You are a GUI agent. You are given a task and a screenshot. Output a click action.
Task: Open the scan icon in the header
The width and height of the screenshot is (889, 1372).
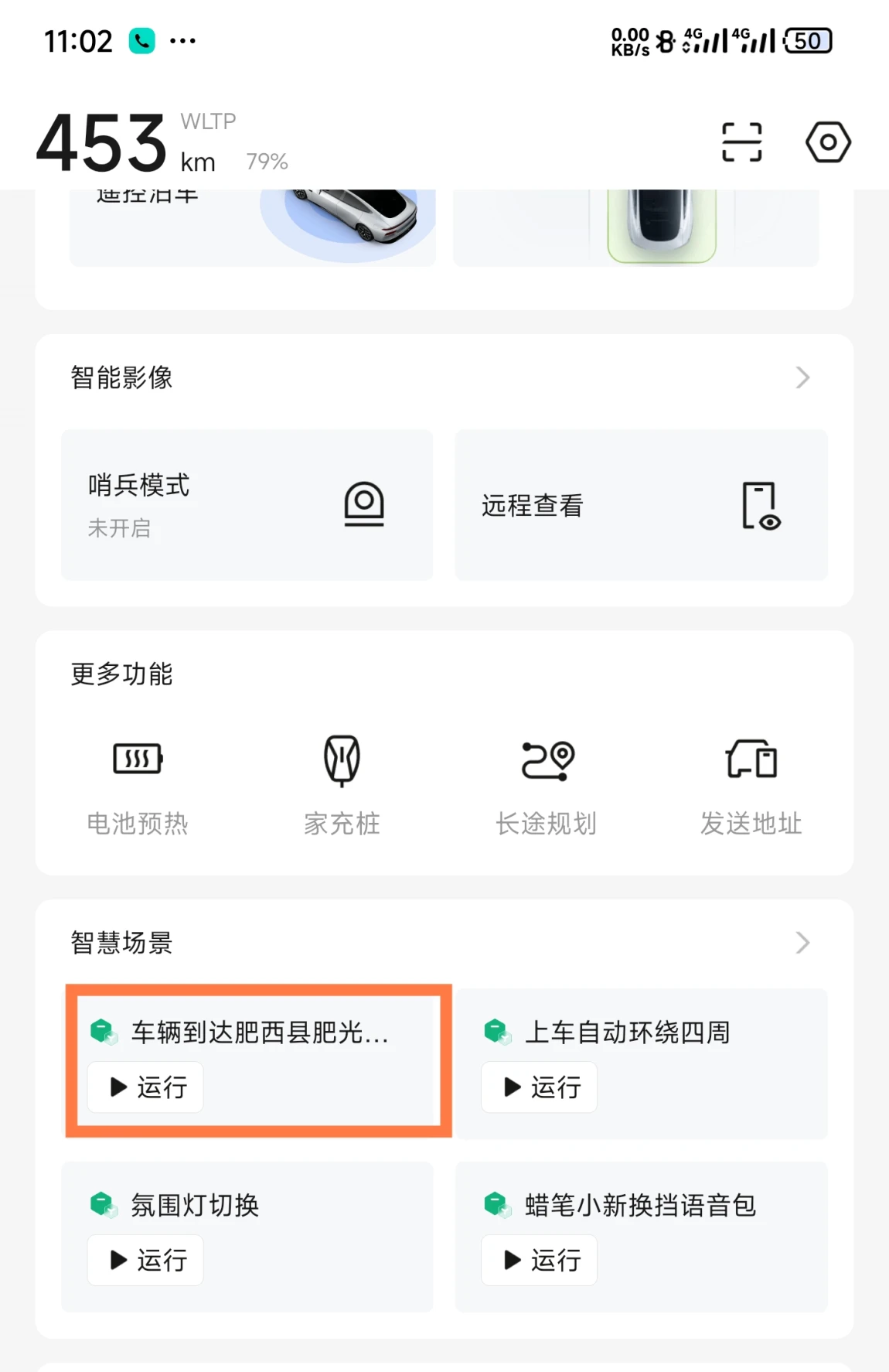point(741,142)
